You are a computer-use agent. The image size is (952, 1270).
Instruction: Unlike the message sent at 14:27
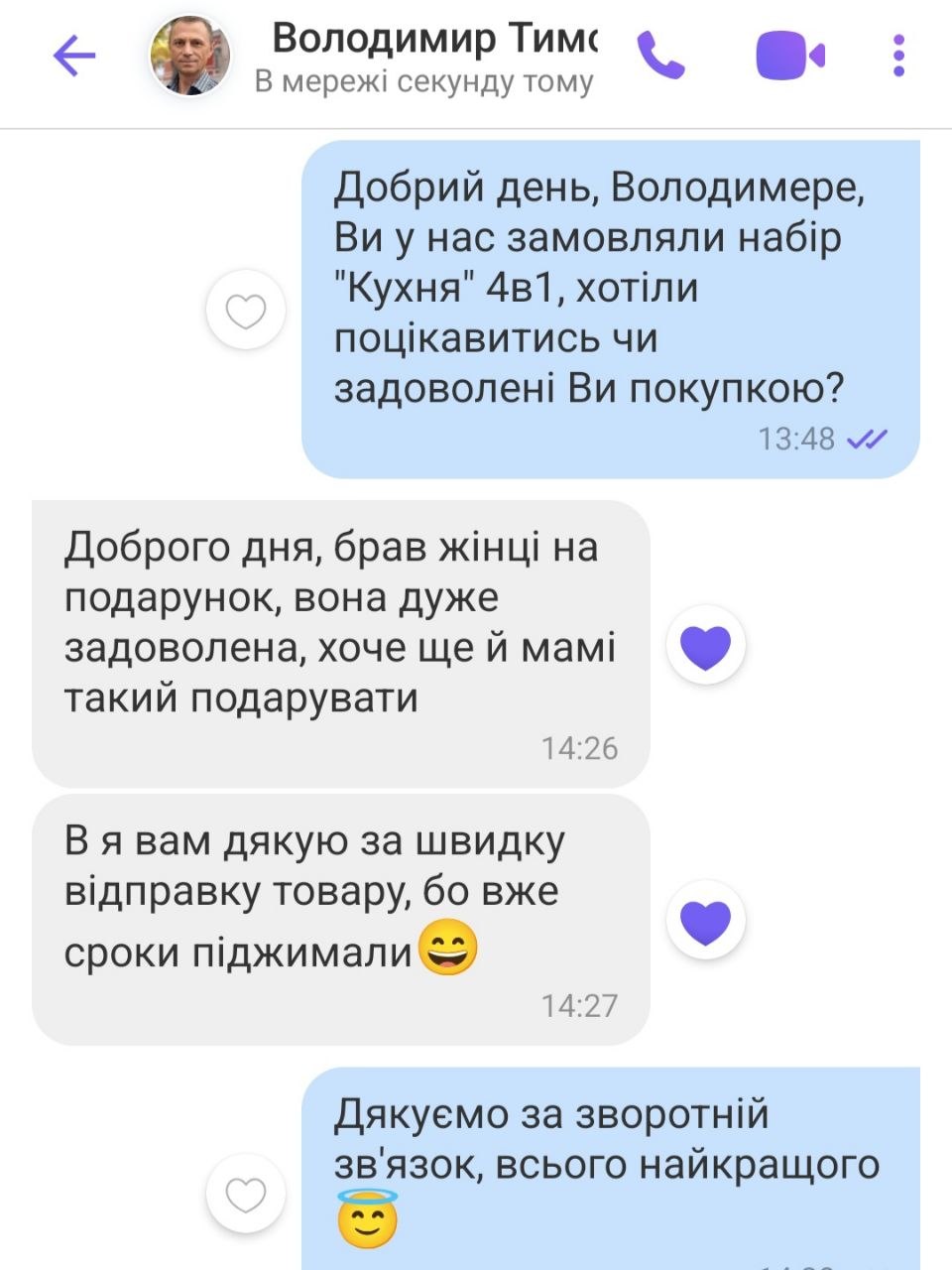pyautogui.click(x=705, y=921)
